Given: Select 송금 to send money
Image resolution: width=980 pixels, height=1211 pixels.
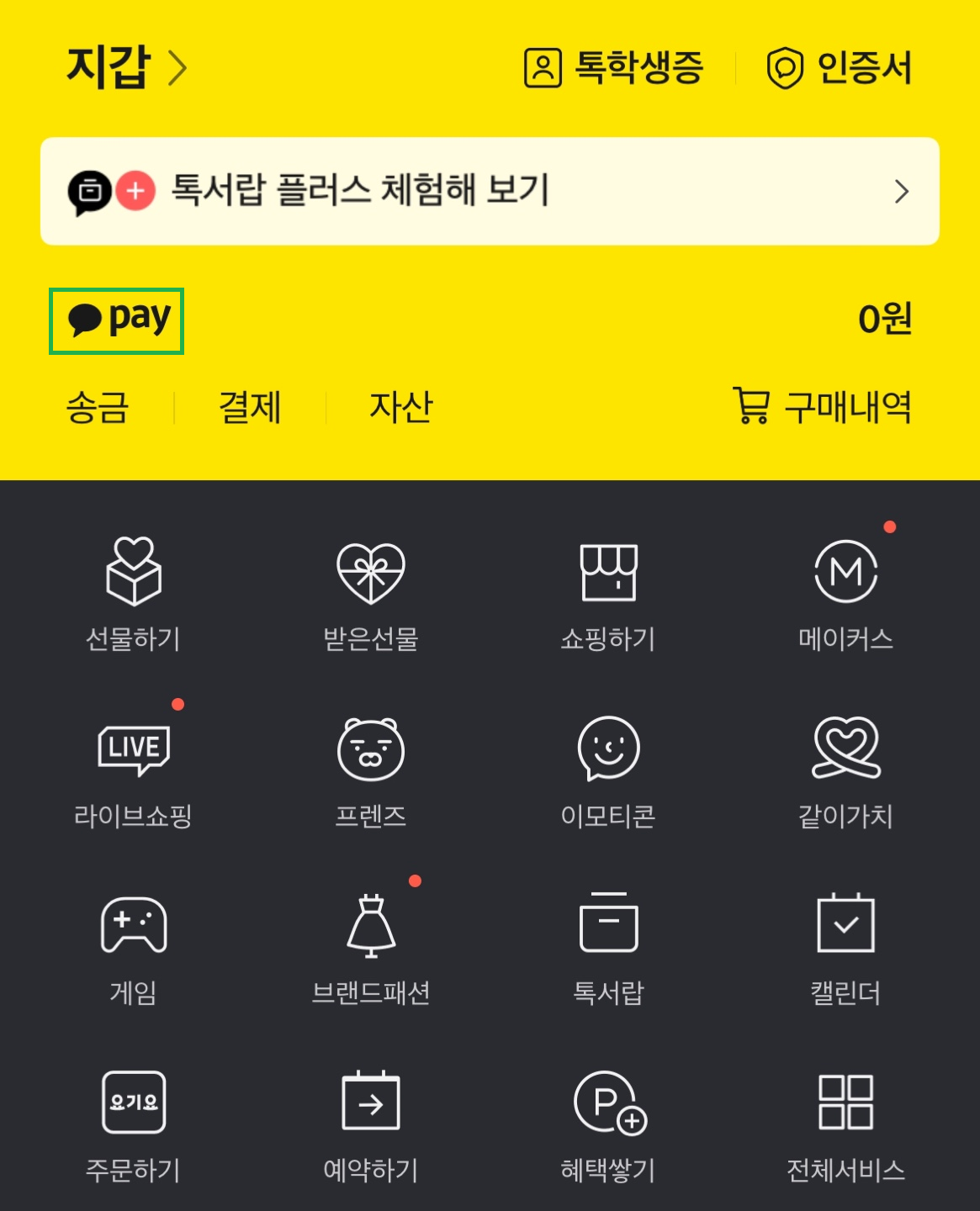Looking at the screenshot, I should [97, 408].
